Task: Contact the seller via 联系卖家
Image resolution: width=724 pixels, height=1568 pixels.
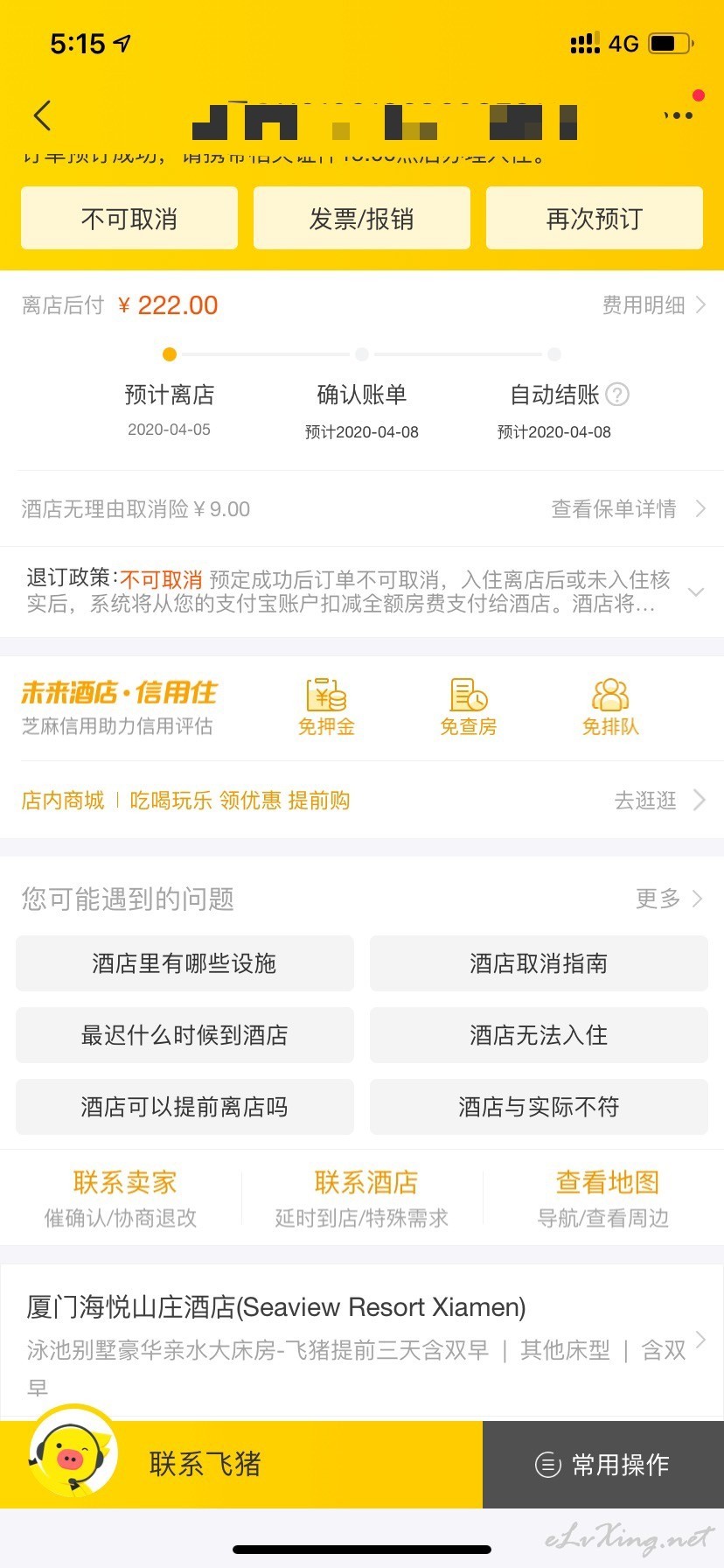Action: point(122,1198)
